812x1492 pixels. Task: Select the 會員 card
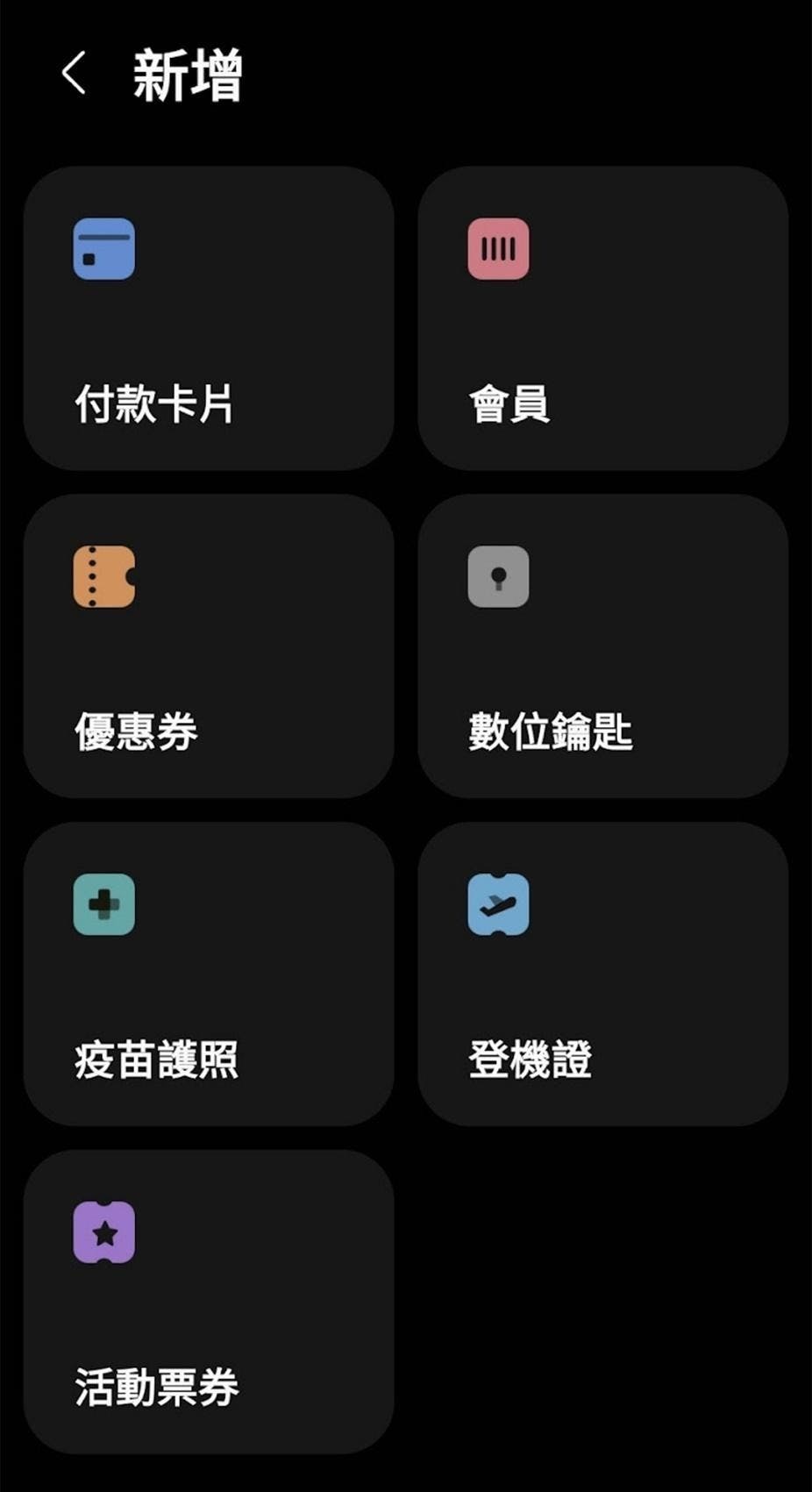point(602,318)
